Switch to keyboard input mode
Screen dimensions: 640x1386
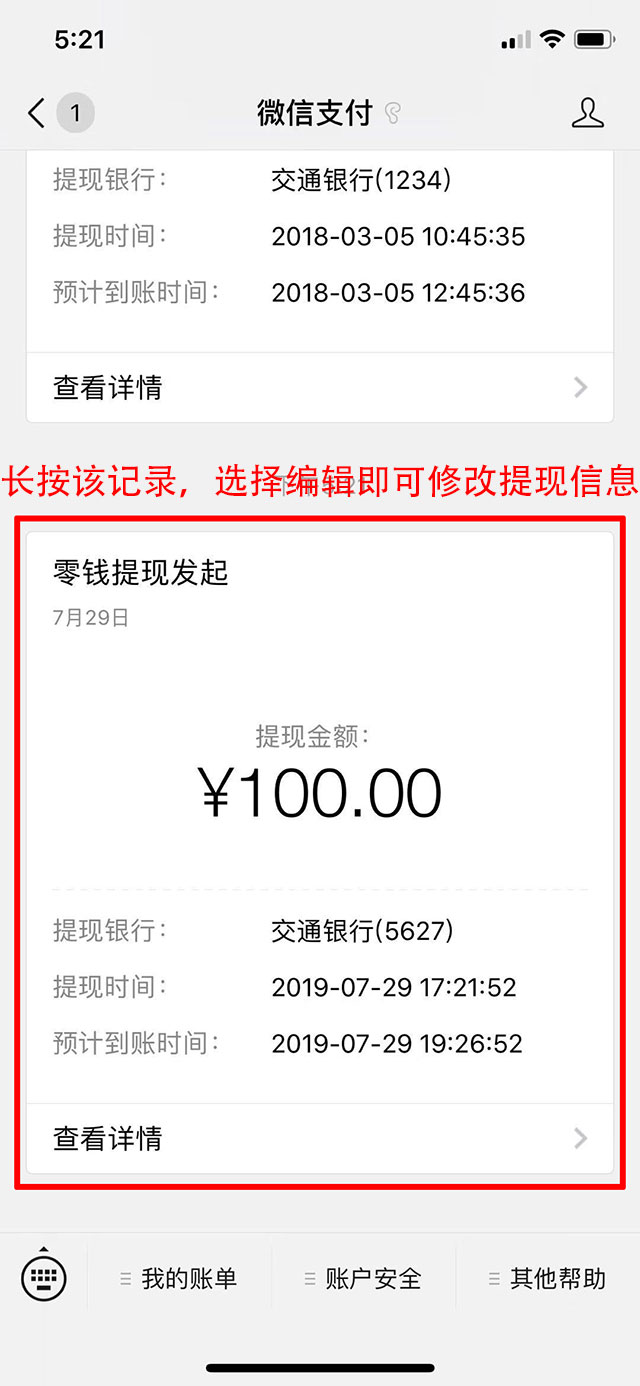point(44,1277)
